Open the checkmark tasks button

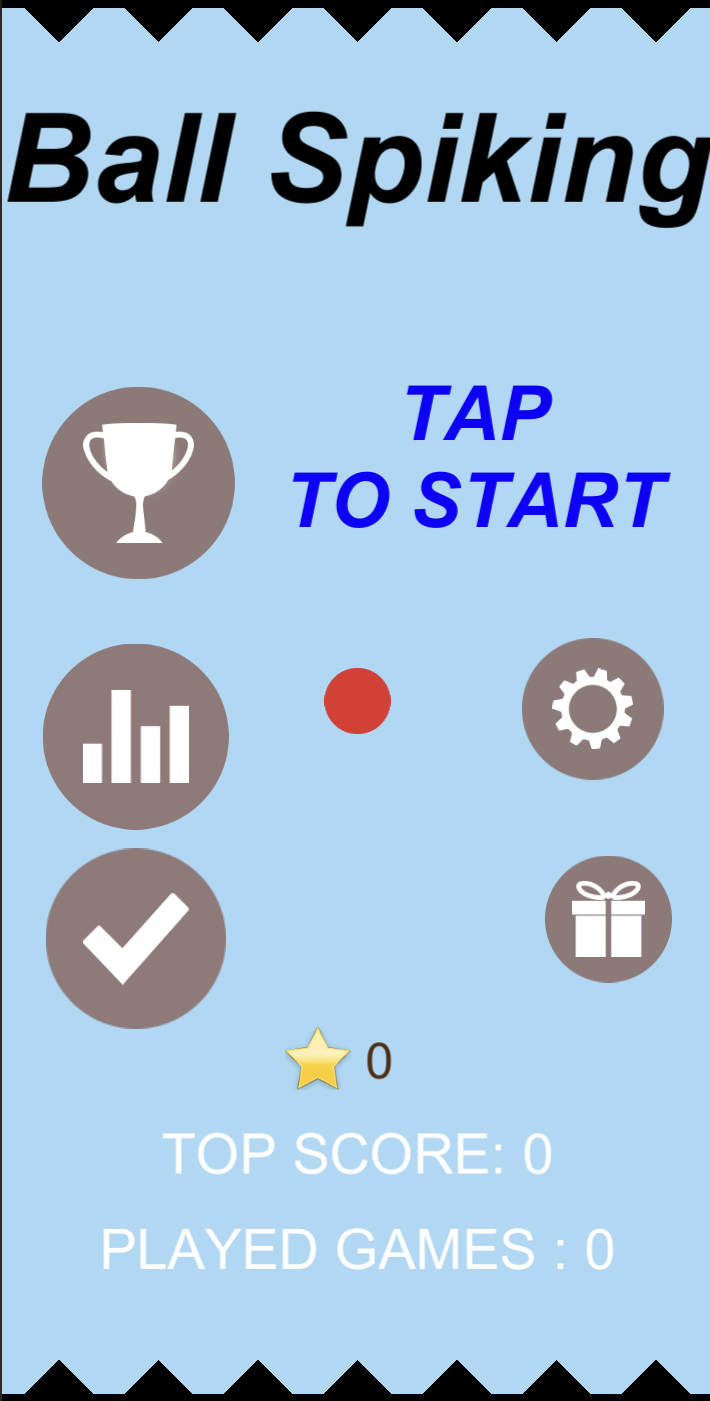[136, 938]
